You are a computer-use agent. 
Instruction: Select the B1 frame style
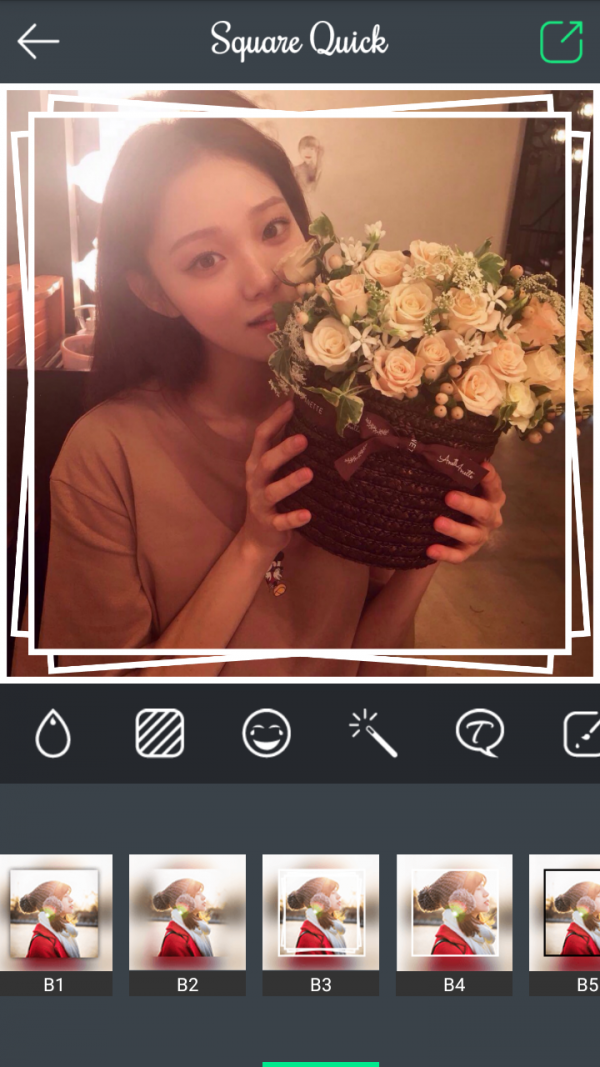(x=55, y=922)
